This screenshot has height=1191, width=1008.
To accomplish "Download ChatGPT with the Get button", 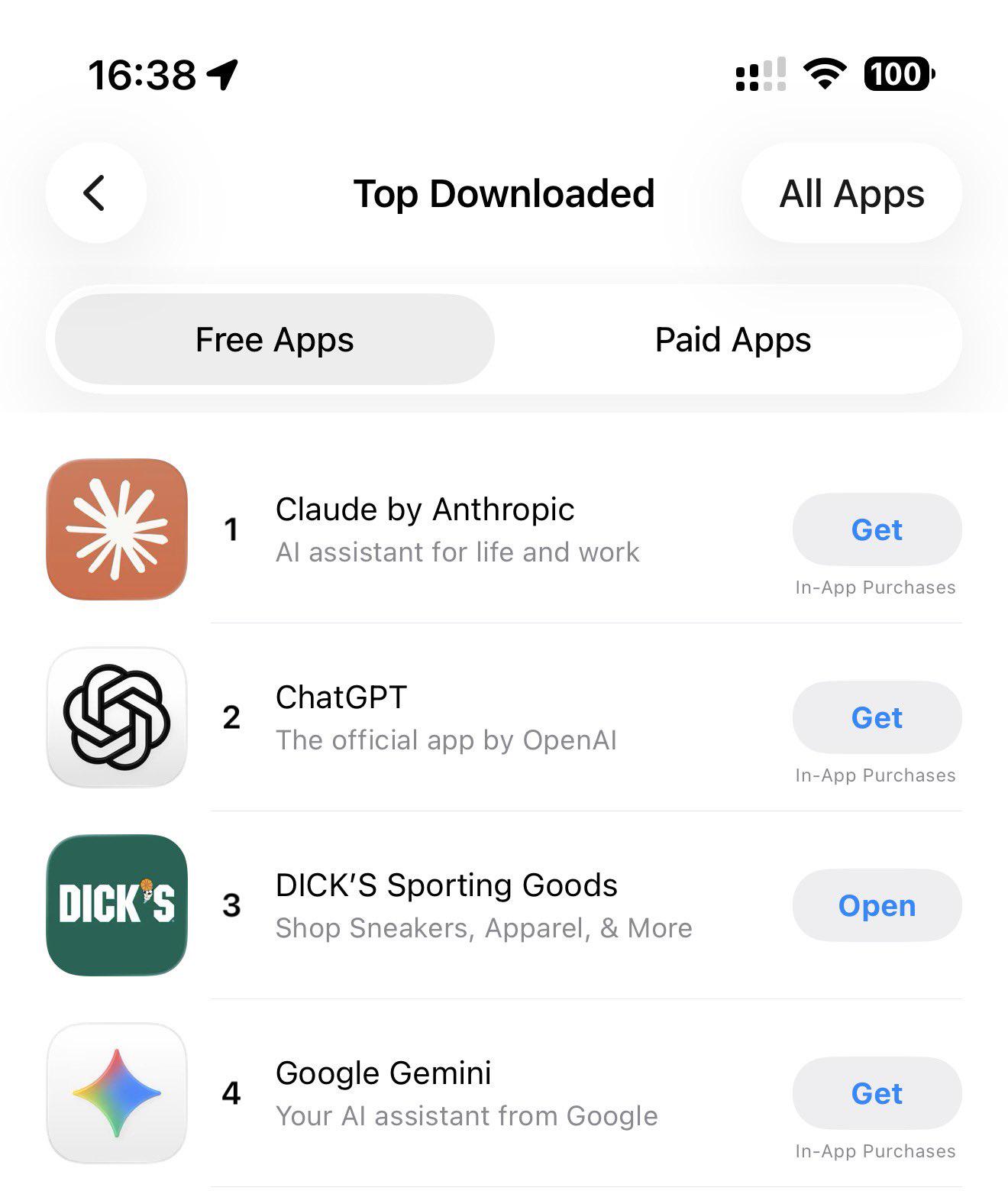I will [x=876, y=717].
